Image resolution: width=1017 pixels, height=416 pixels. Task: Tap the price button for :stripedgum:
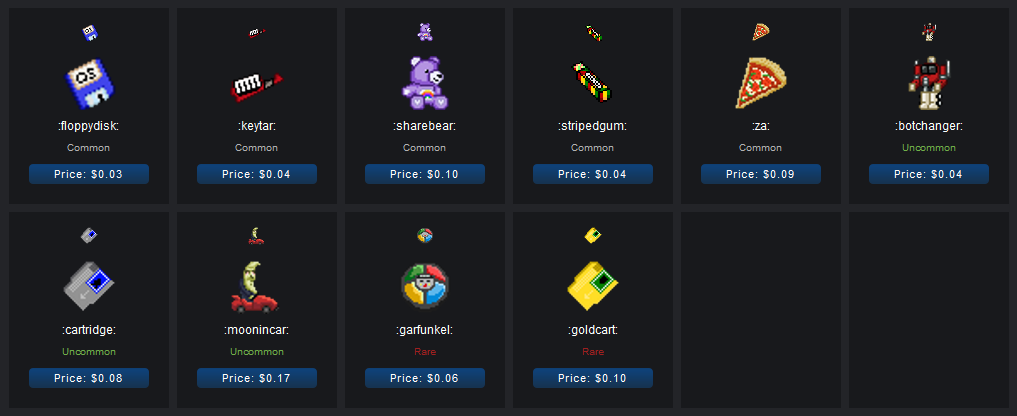pos(593,174)
